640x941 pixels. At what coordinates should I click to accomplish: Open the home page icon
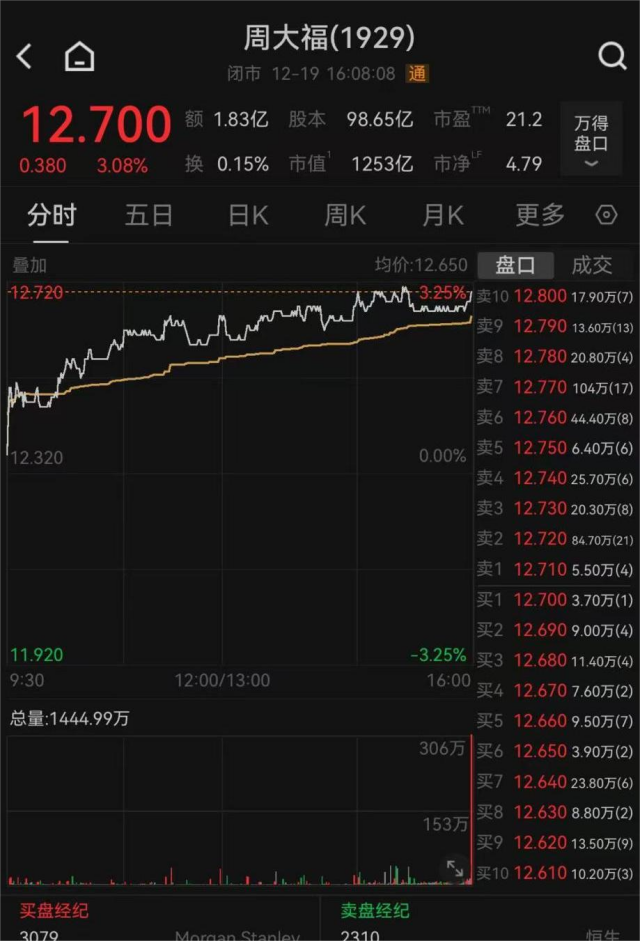[79, 57]
